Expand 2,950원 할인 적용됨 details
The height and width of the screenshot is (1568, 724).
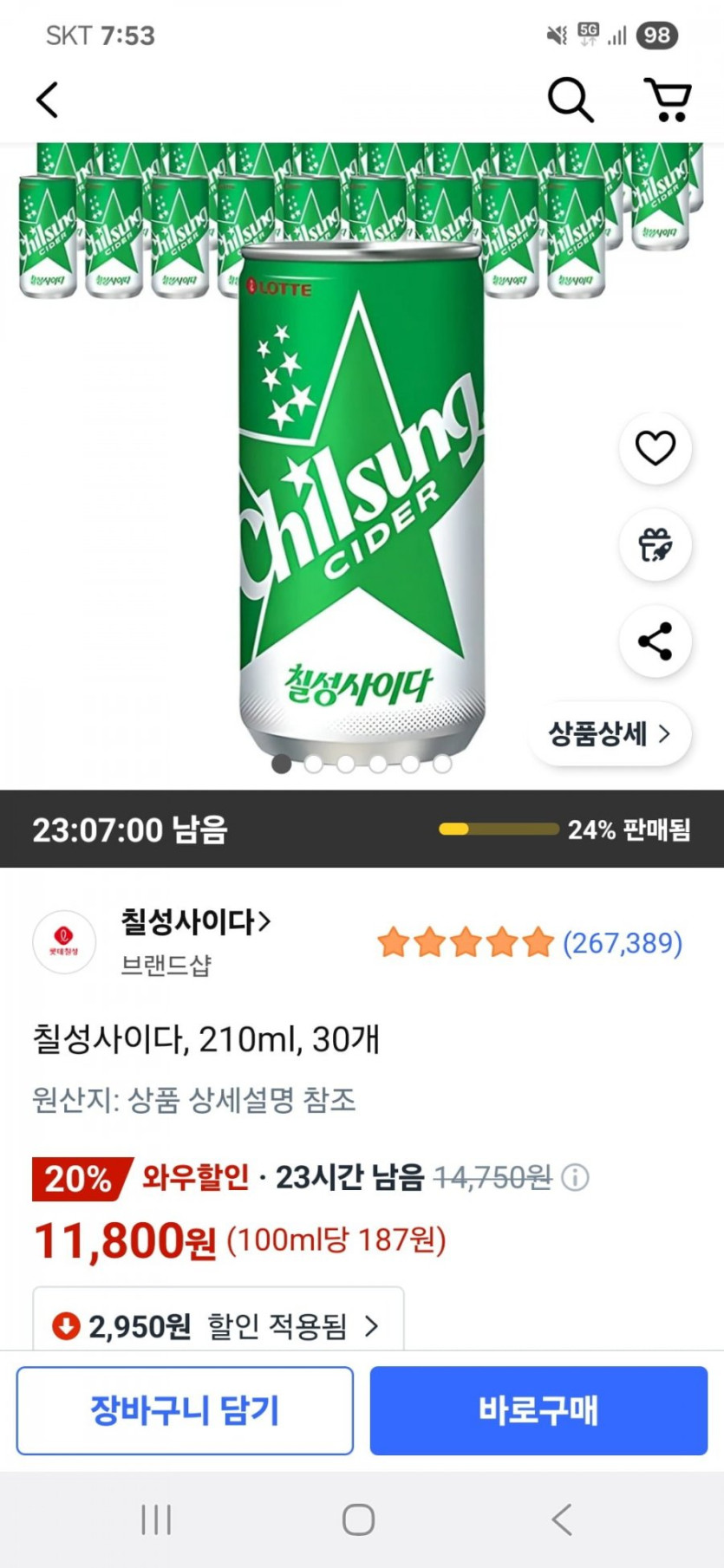point(219,1325)
